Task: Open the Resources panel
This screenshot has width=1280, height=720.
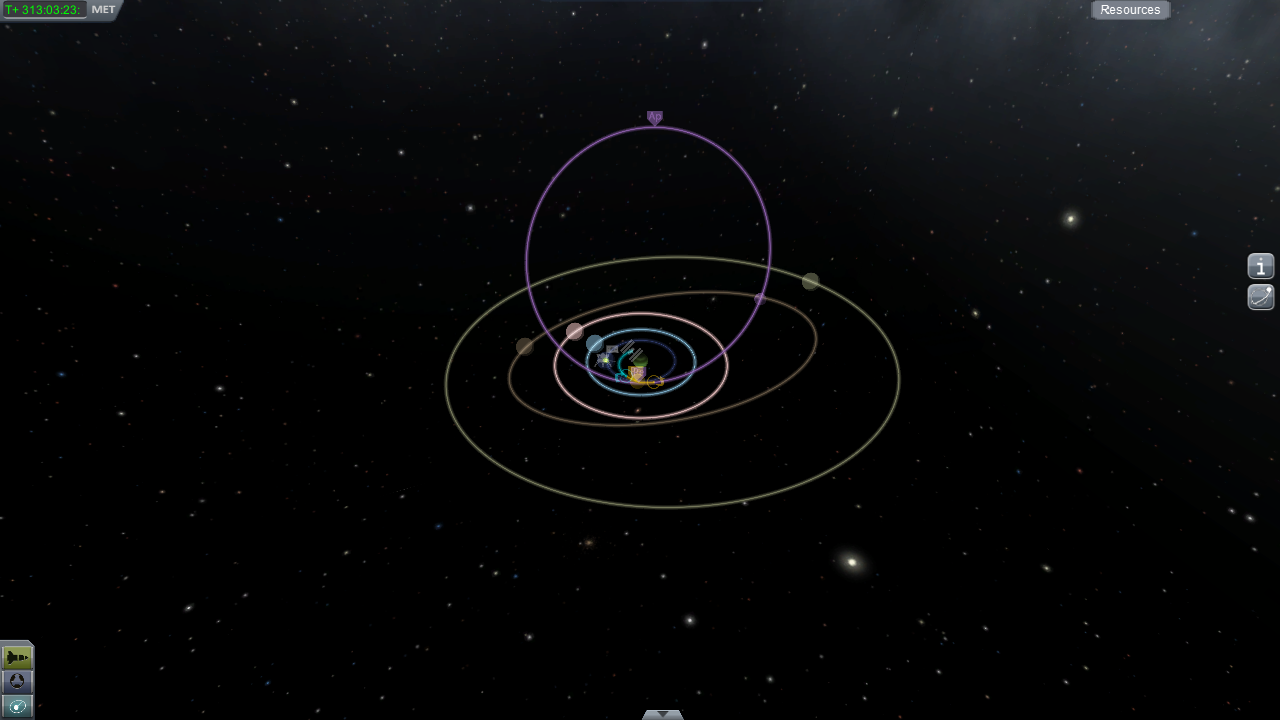Action: pyautogui.click(x=1130, y=10)
